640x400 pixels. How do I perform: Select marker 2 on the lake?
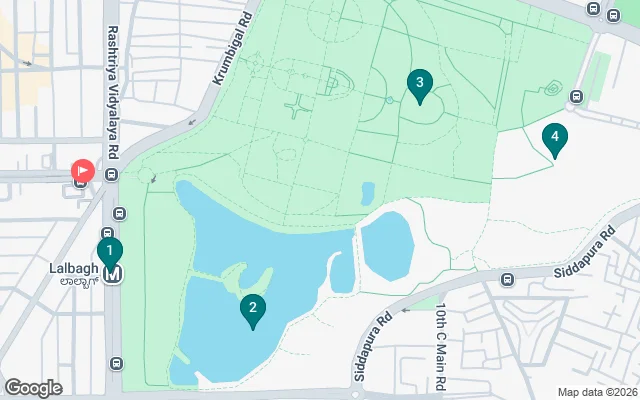click(x=253, y=310)
